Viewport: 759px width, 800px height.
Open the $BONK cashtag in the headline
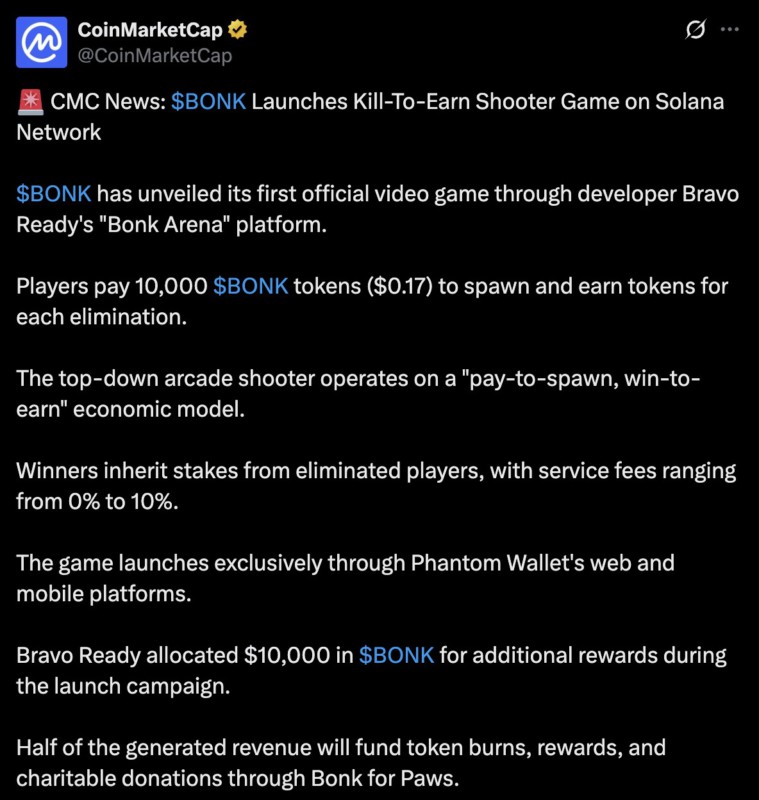[x=208, y=102]
